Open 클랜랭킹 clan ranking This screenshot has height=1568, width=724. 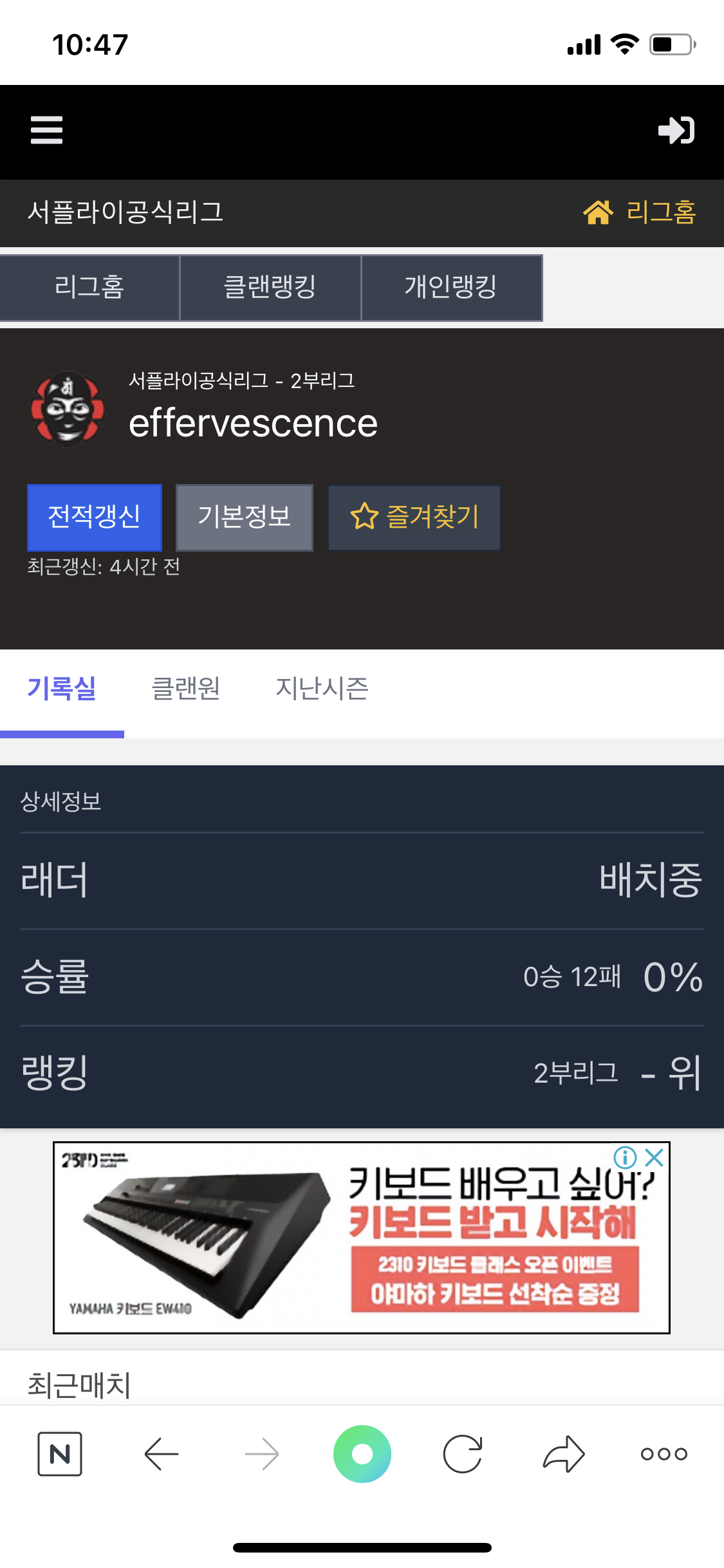coord(270,287)
